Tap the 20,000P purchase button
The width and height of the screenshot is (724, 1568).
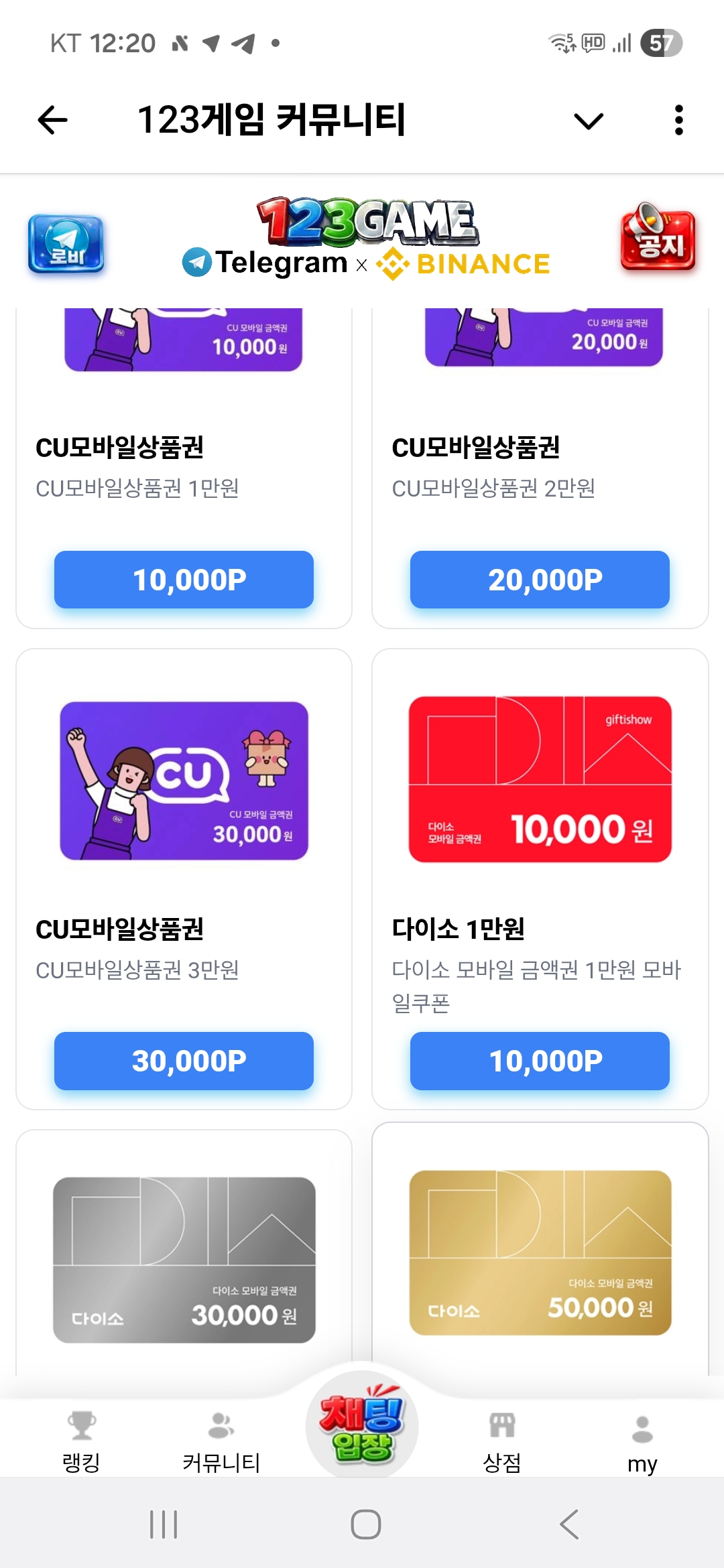540,580
